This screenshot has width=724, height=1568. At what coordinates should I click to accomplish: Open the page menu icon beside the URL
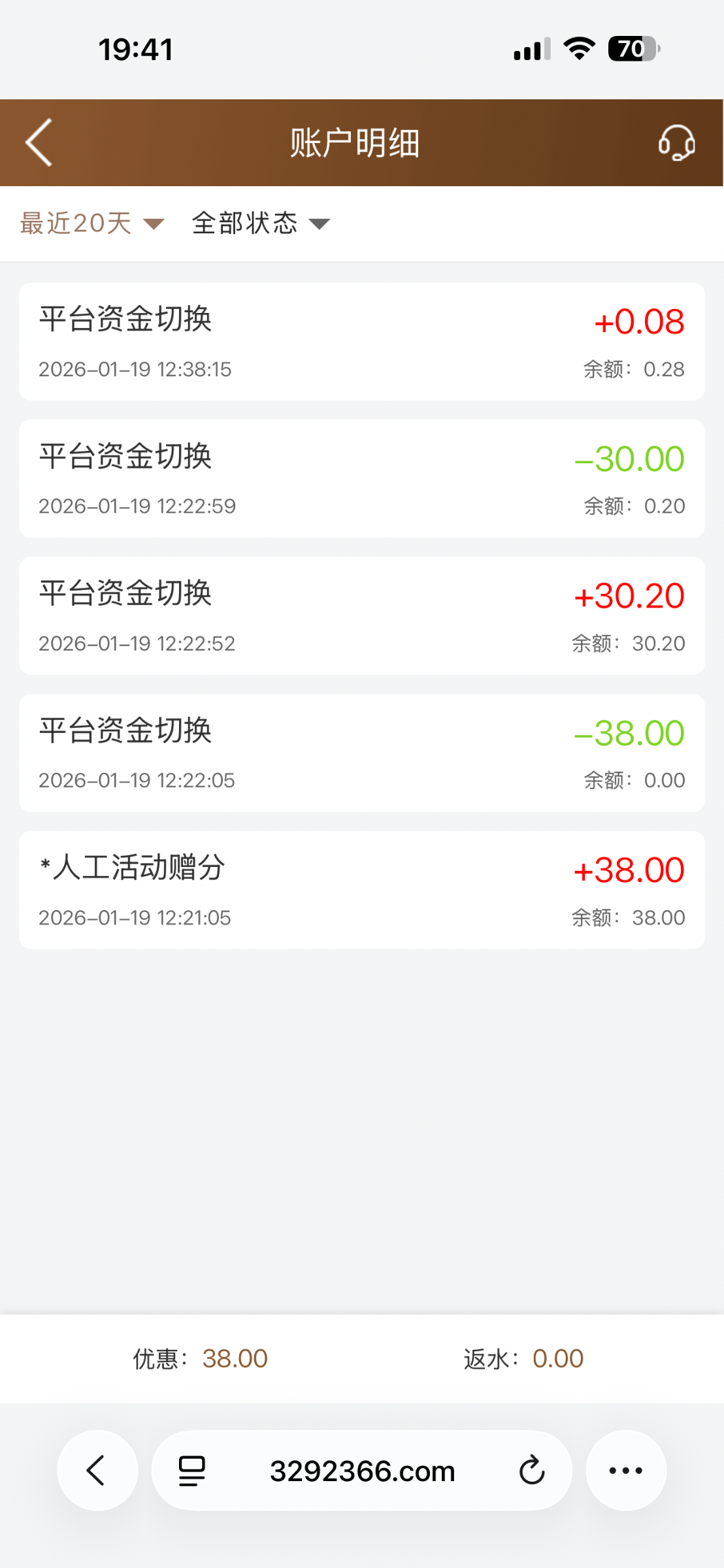coord(192,1471)
